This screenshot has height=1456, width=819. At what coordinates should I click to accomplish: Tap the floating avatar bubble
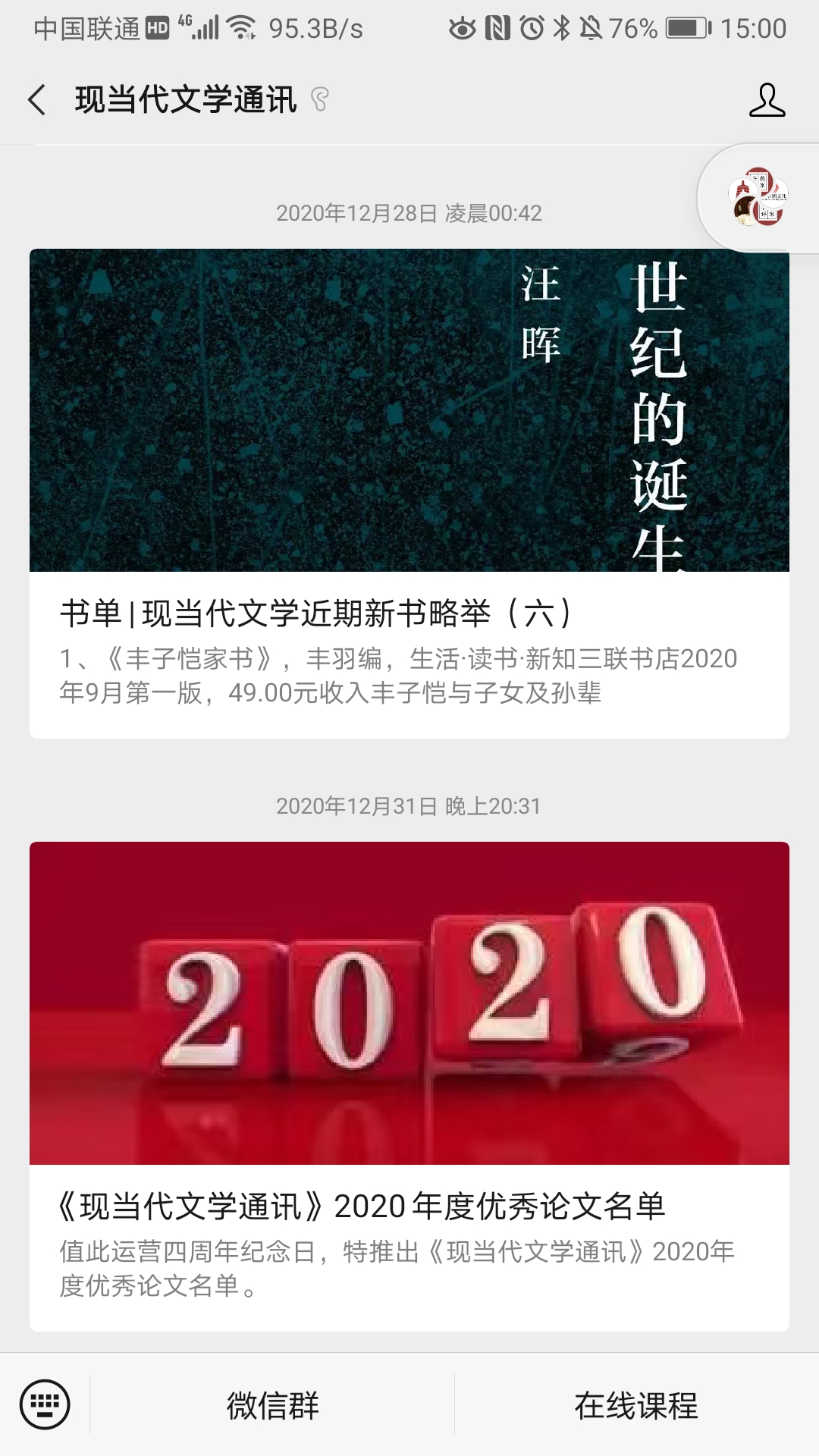758,197
